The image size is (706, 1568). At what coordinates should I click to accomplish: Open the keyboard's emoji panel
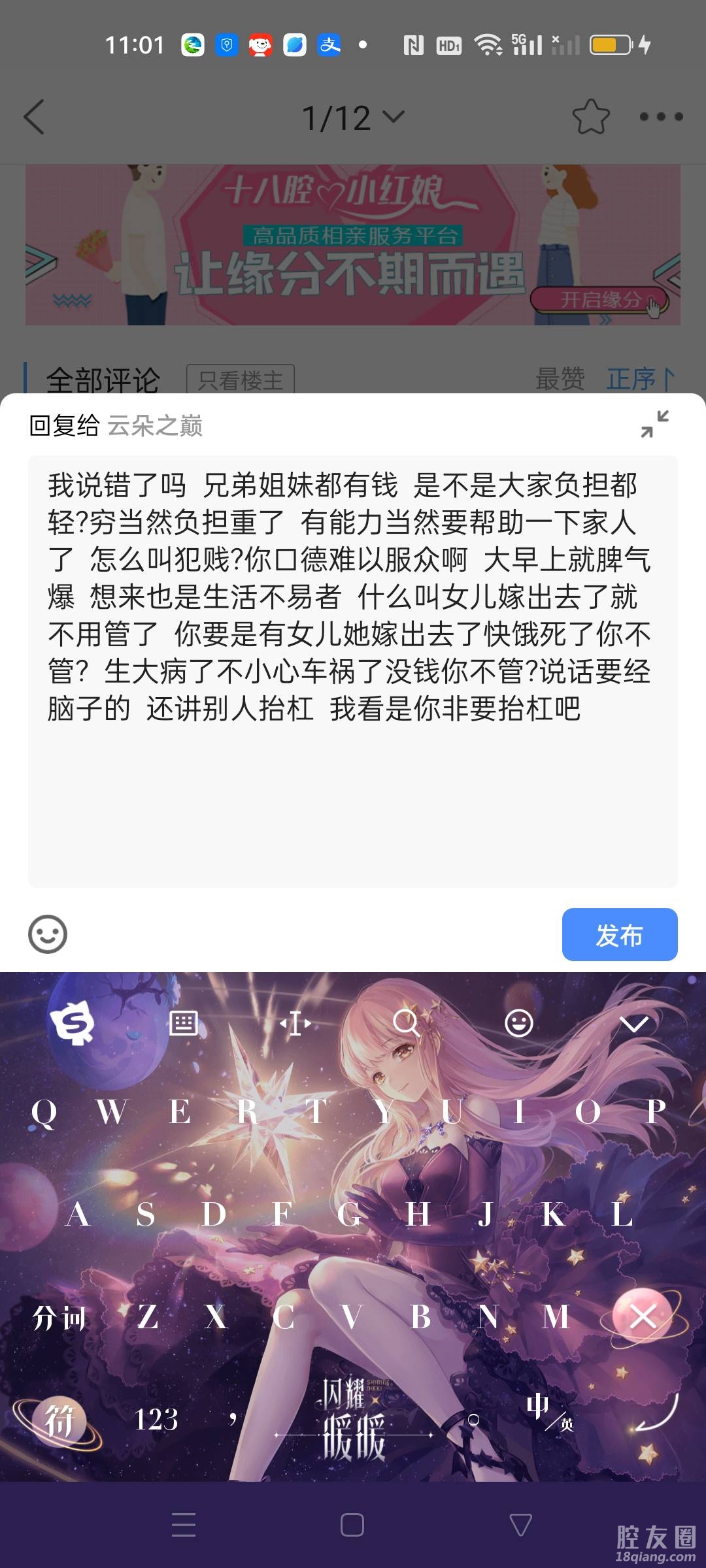point(519,1023)
